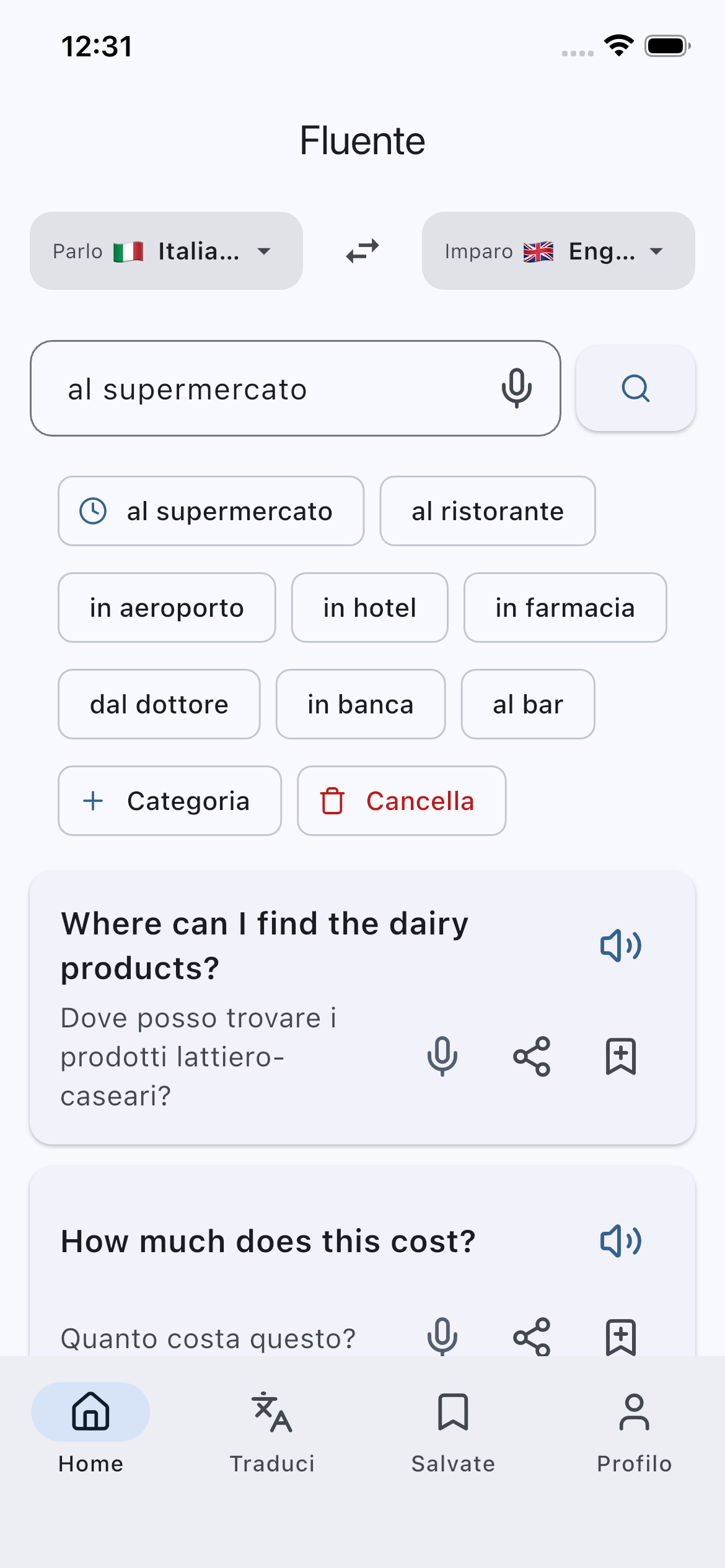The height and width of the screenshot is (1568, 725).
Task: Save 'Where can I find the dairy products?' to bookmarks
Action: click(620, 1057)
